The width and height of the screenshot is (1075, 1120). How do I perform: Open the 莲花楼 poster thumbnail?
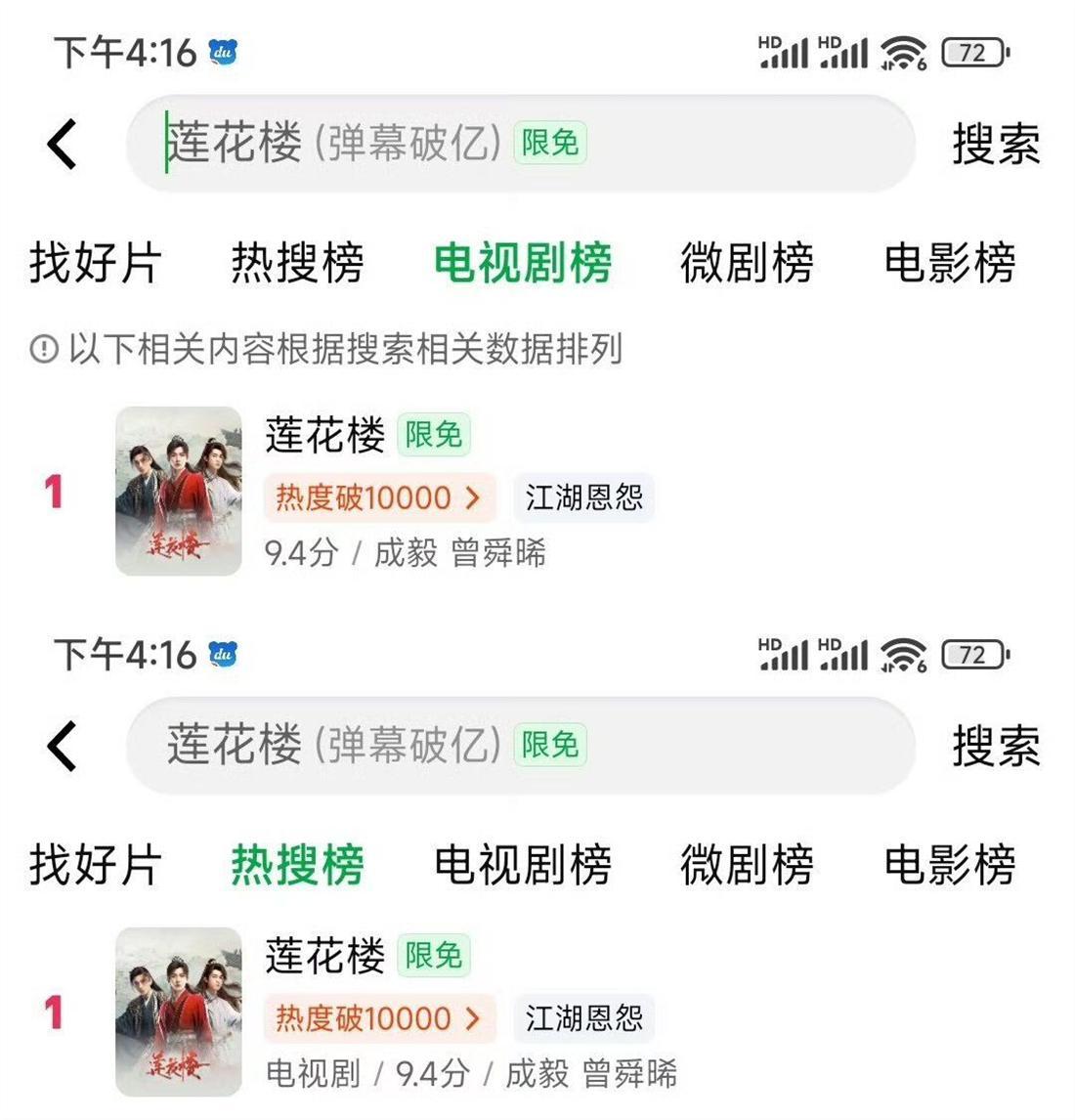click(177, 493)
